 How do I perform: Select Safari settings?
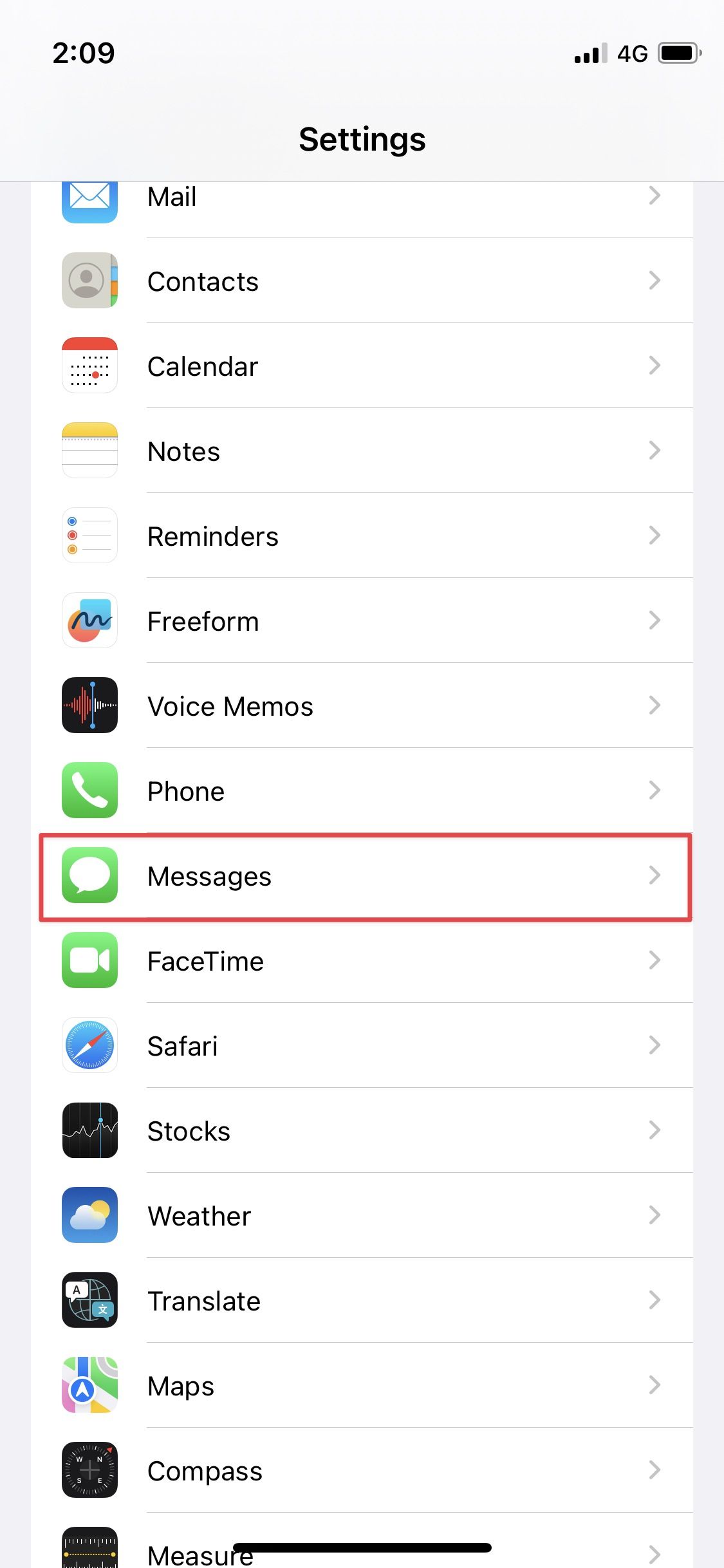tap(362, 1045)
